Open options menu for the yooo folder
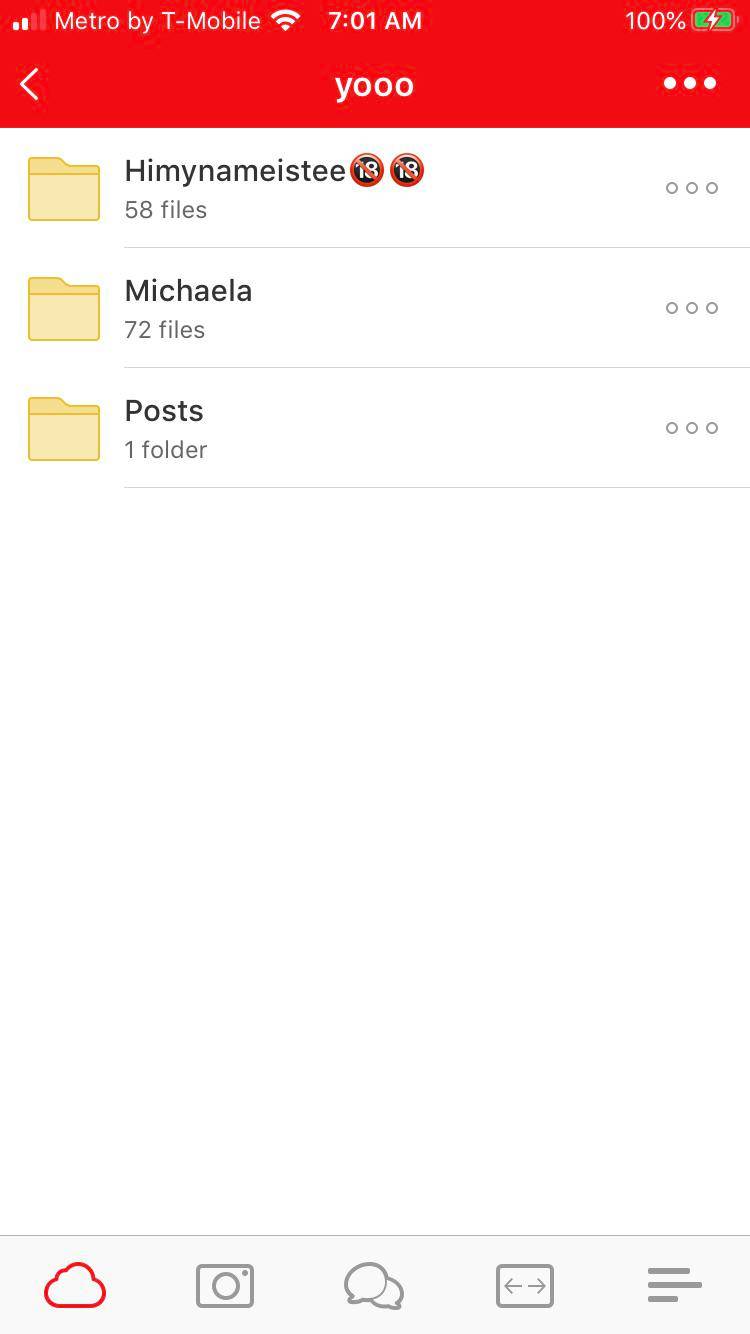 pos(689,83)
